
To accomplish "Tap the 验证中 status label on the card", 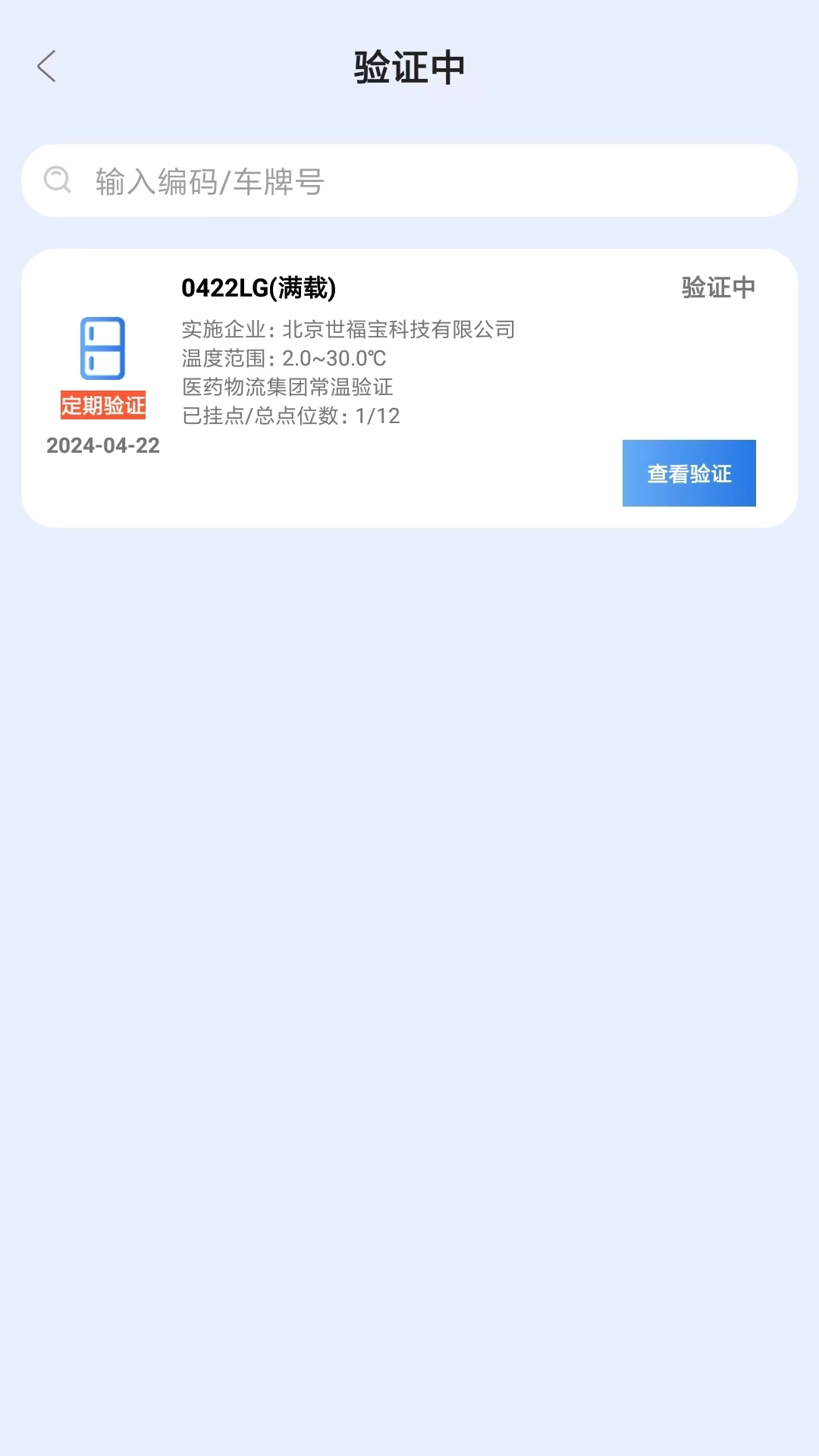I will point(717,287).
